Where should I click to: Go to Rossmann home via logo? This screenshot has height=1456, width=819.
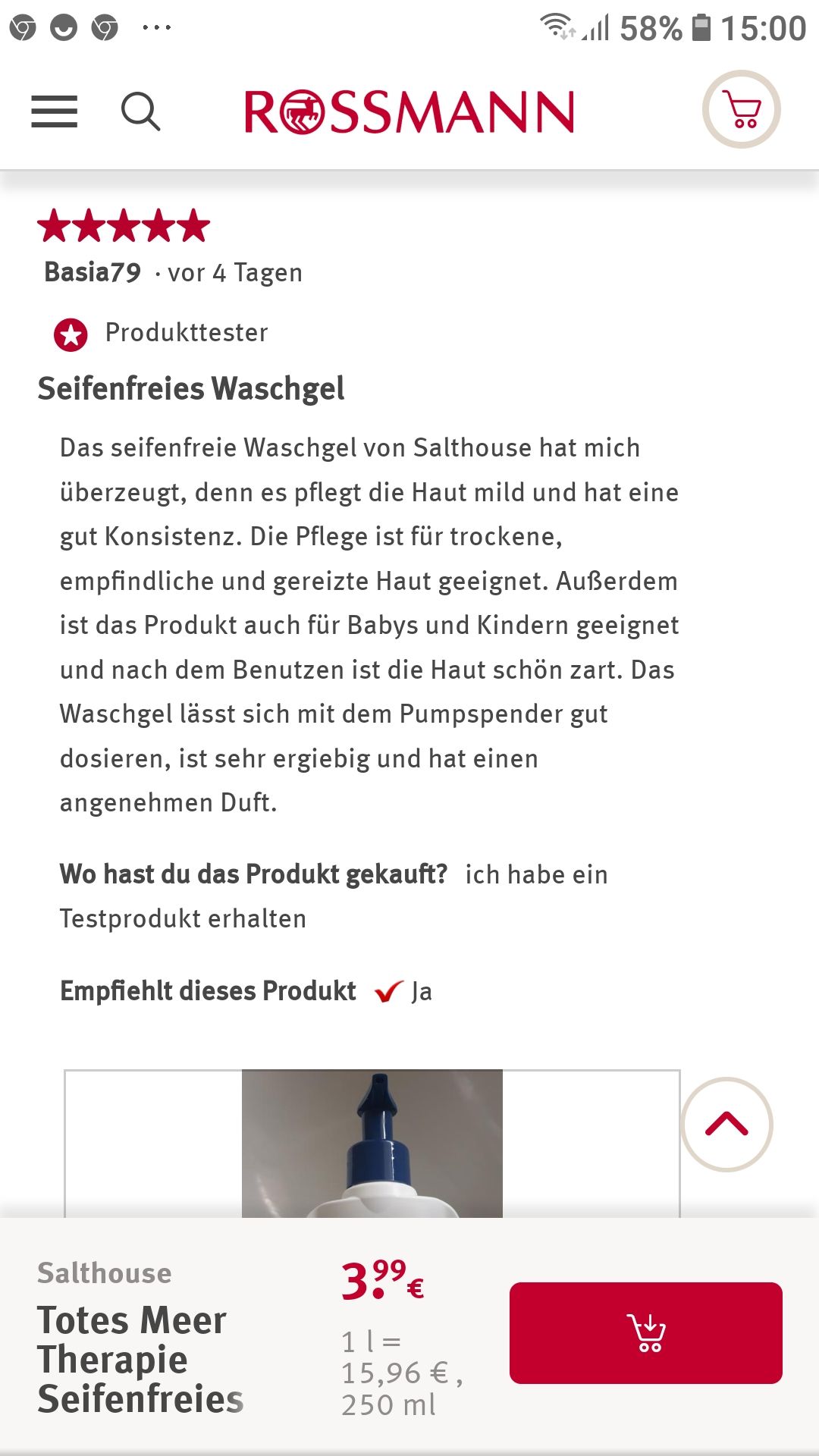(409, 112)
